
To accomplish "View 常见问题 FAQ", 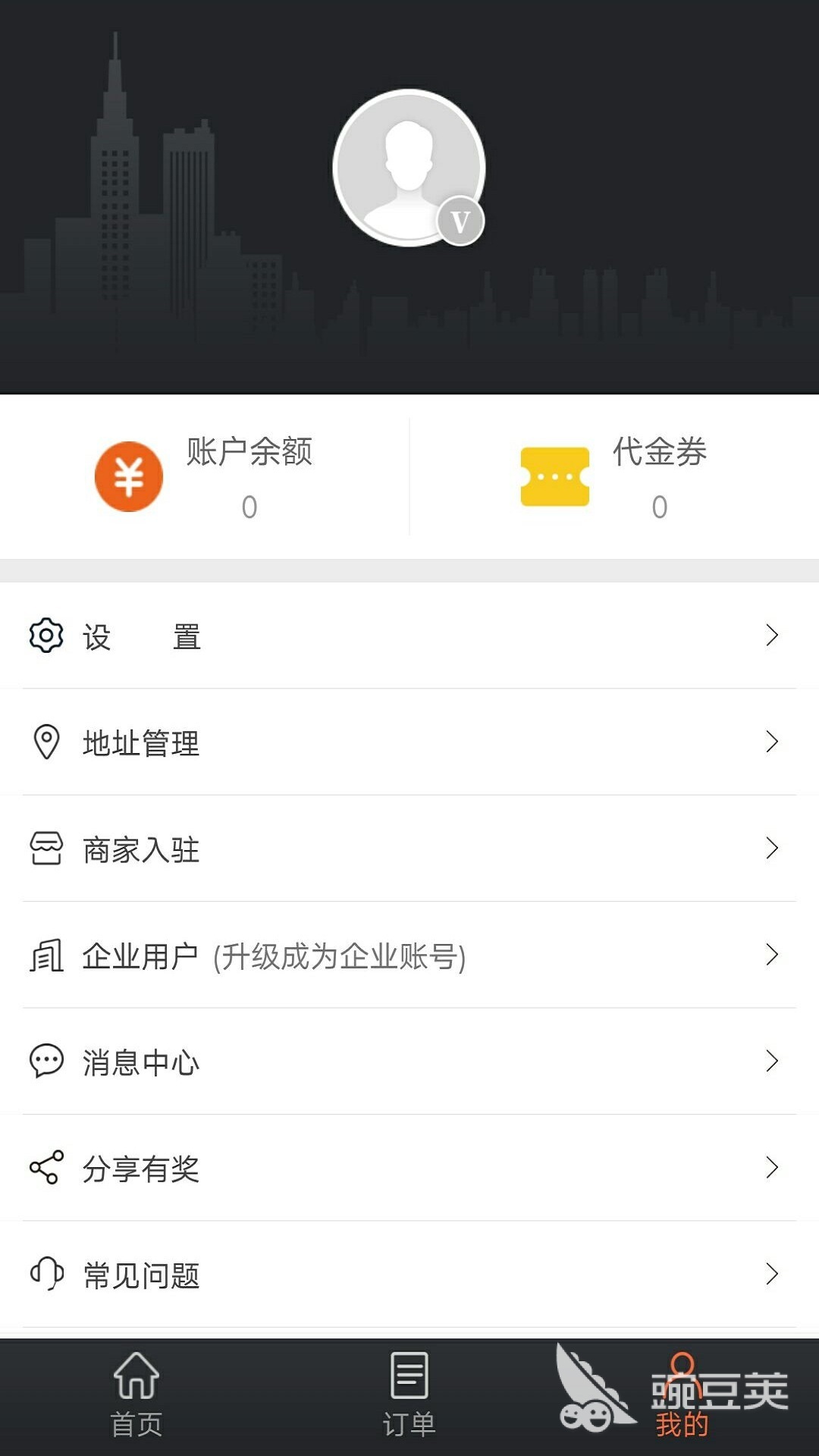I will pos(409,1275).
